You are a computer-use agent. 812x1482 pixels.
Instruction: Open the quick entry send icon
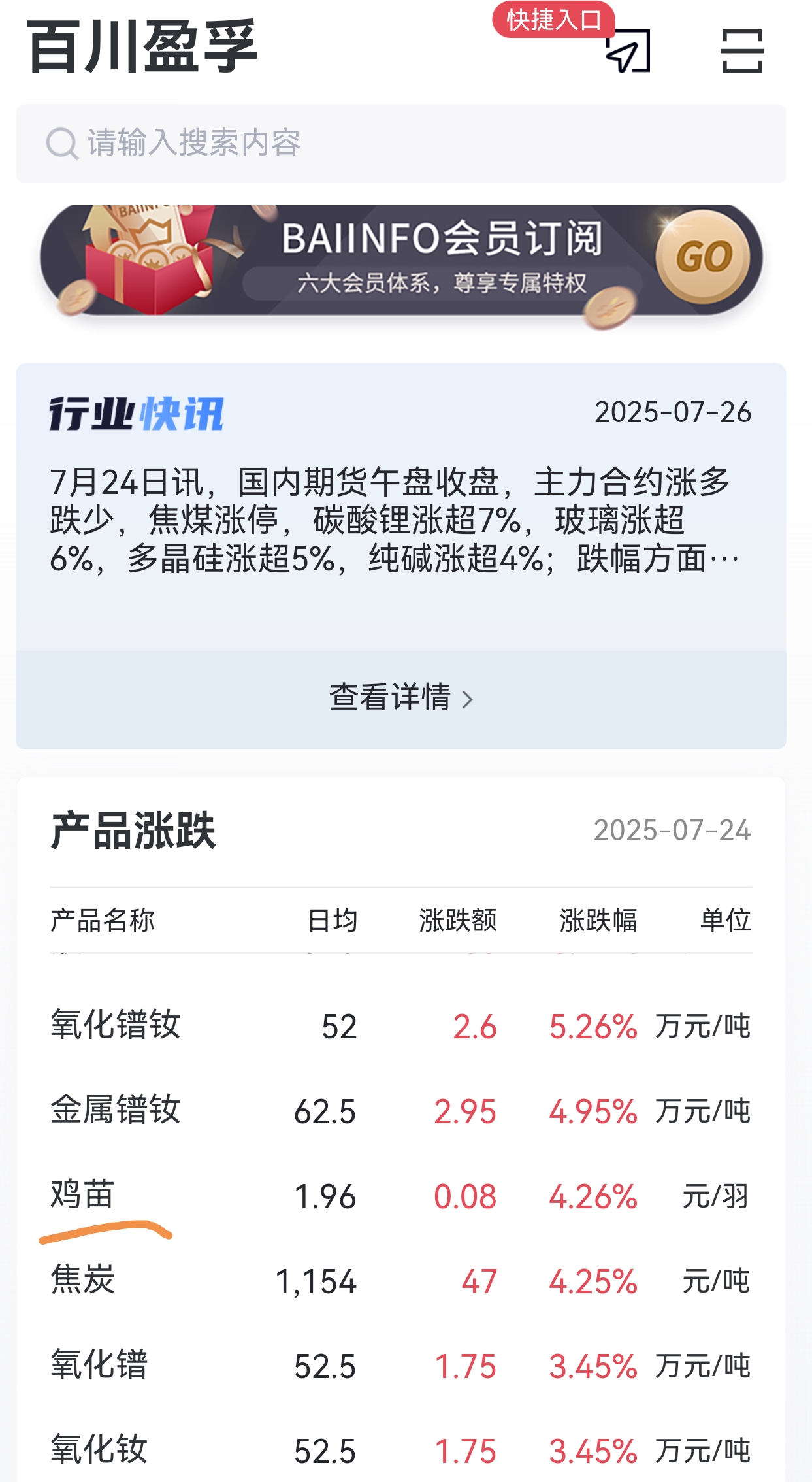(628, 51)
